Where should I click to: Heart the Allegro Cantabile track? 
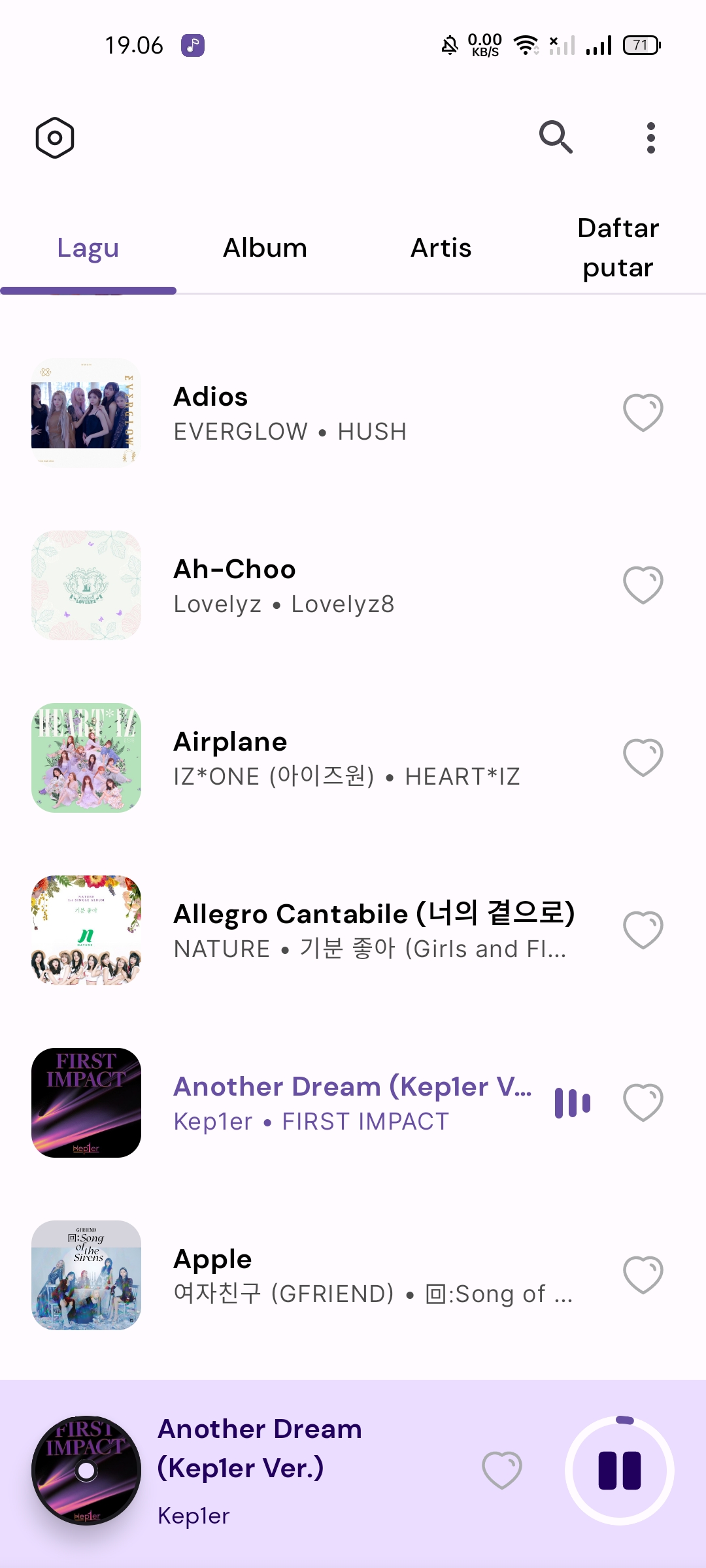[x=643, y=930]
